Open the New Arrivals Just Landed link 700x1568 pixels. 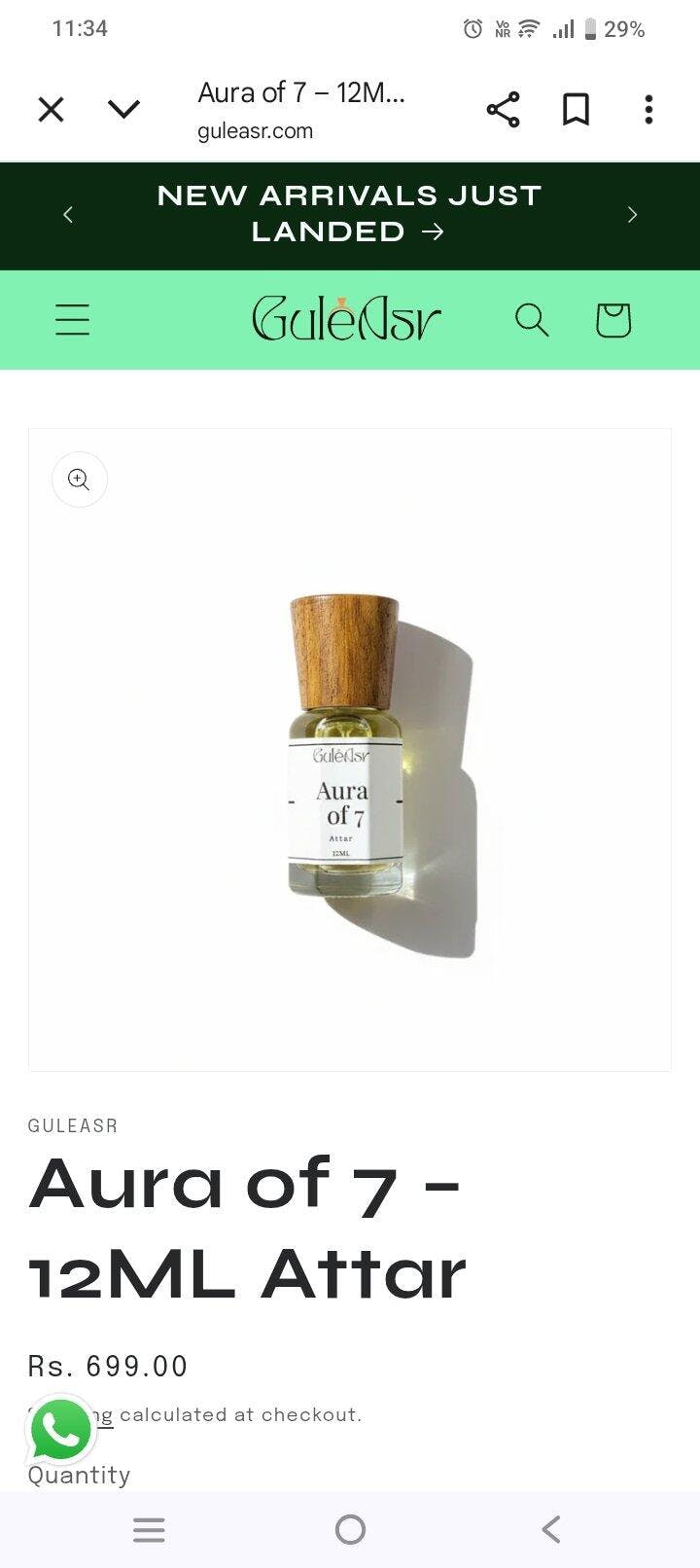349,214
